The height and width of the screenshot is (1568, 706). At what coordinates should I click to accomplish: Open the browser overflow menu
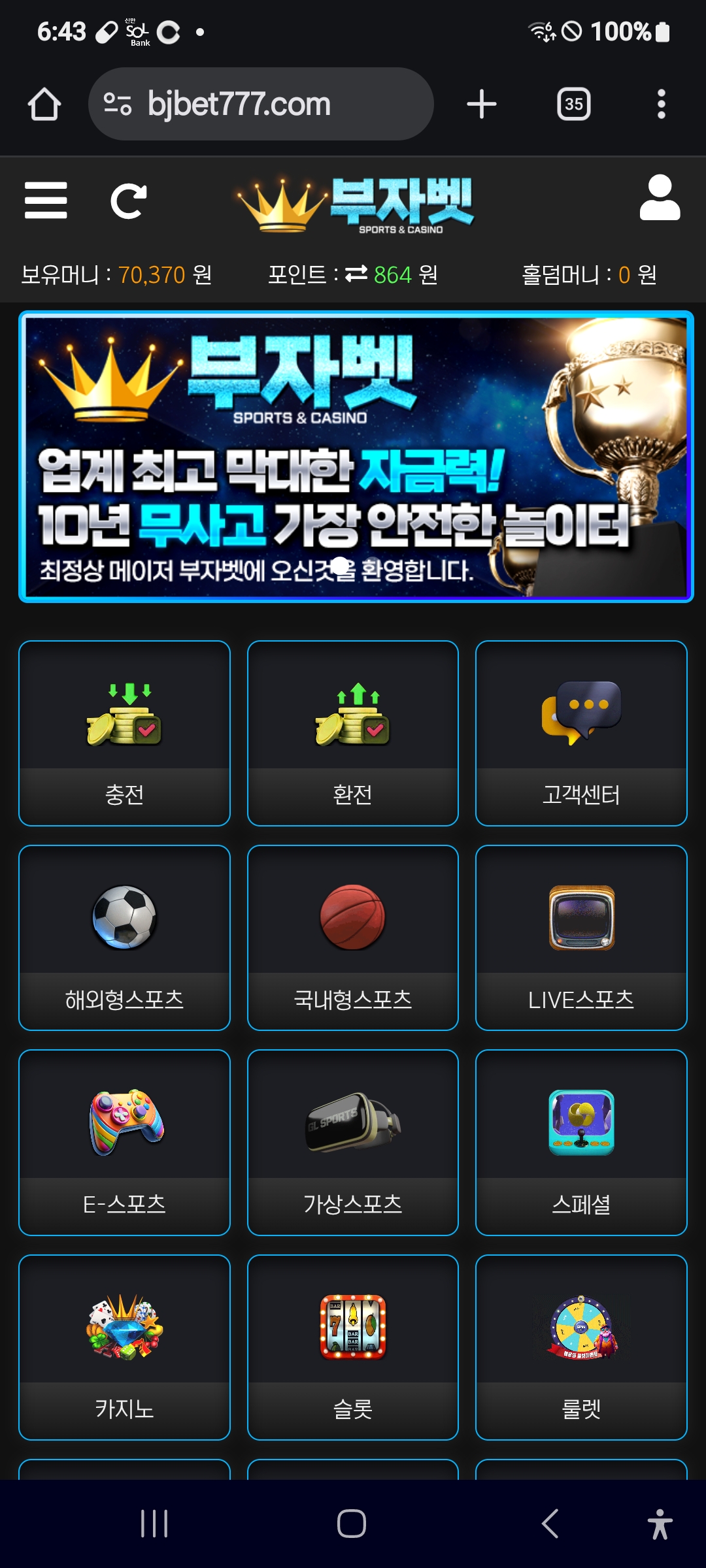point(661,105)
